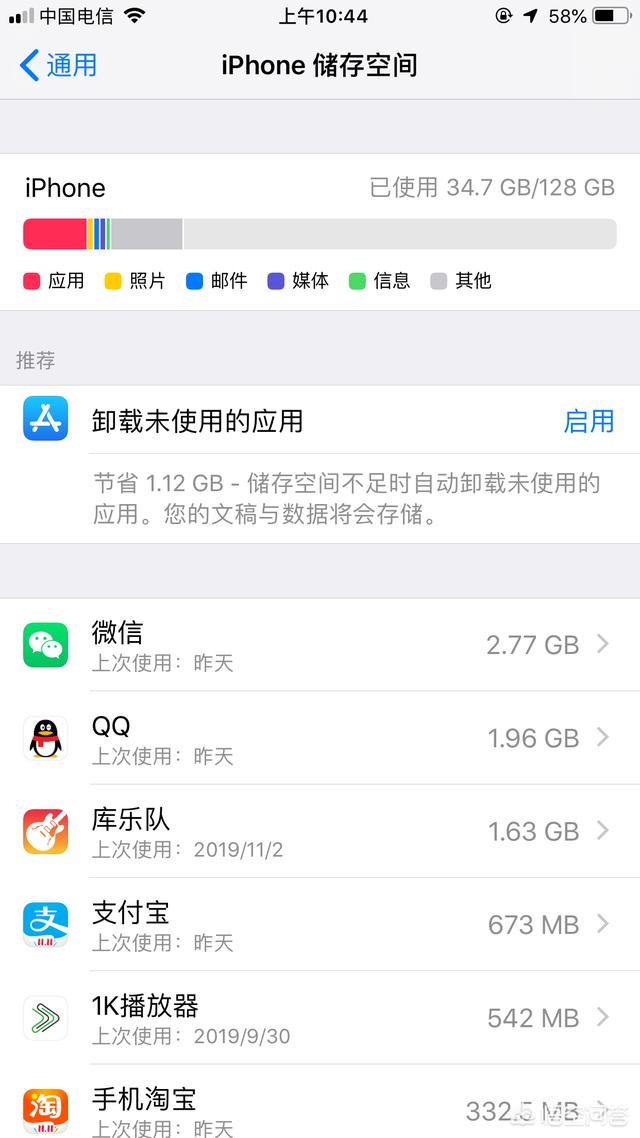View 库乐队 storage usage
The image size is (640, 1138).
click(x=320, y=831)
